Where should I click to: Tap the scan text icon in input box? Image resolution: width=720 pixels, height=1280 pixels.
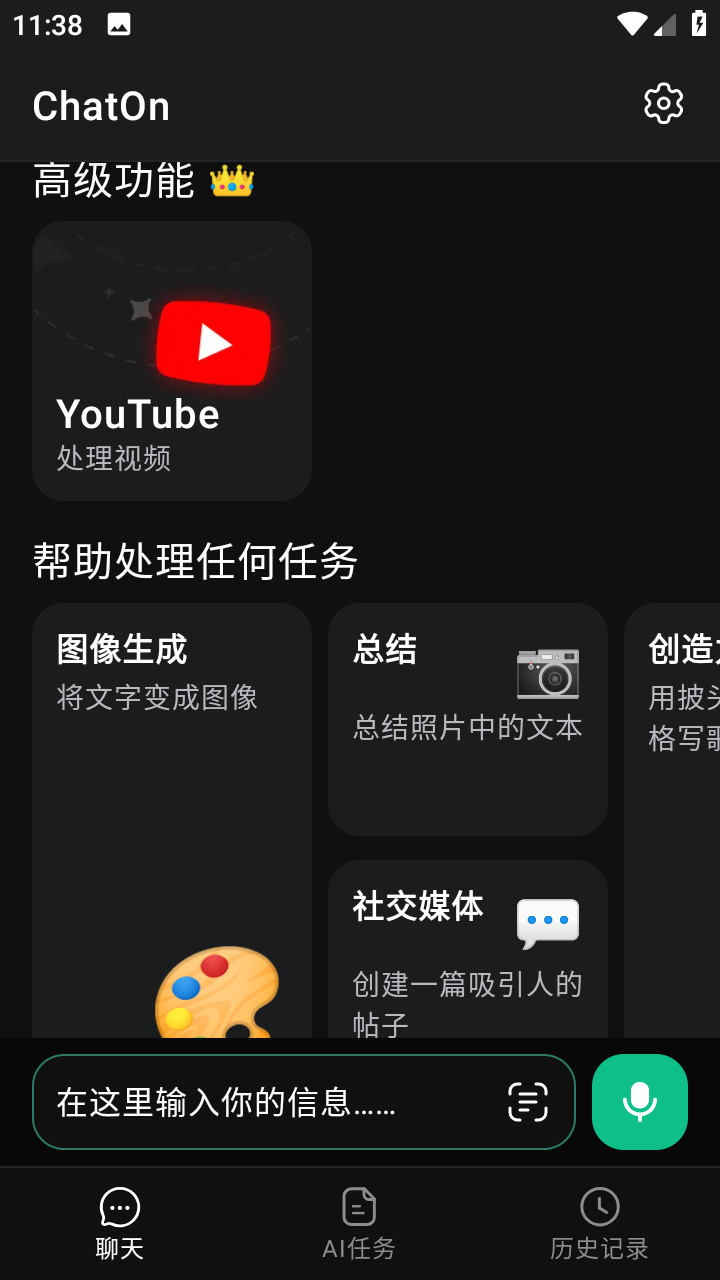point(528,1102)
